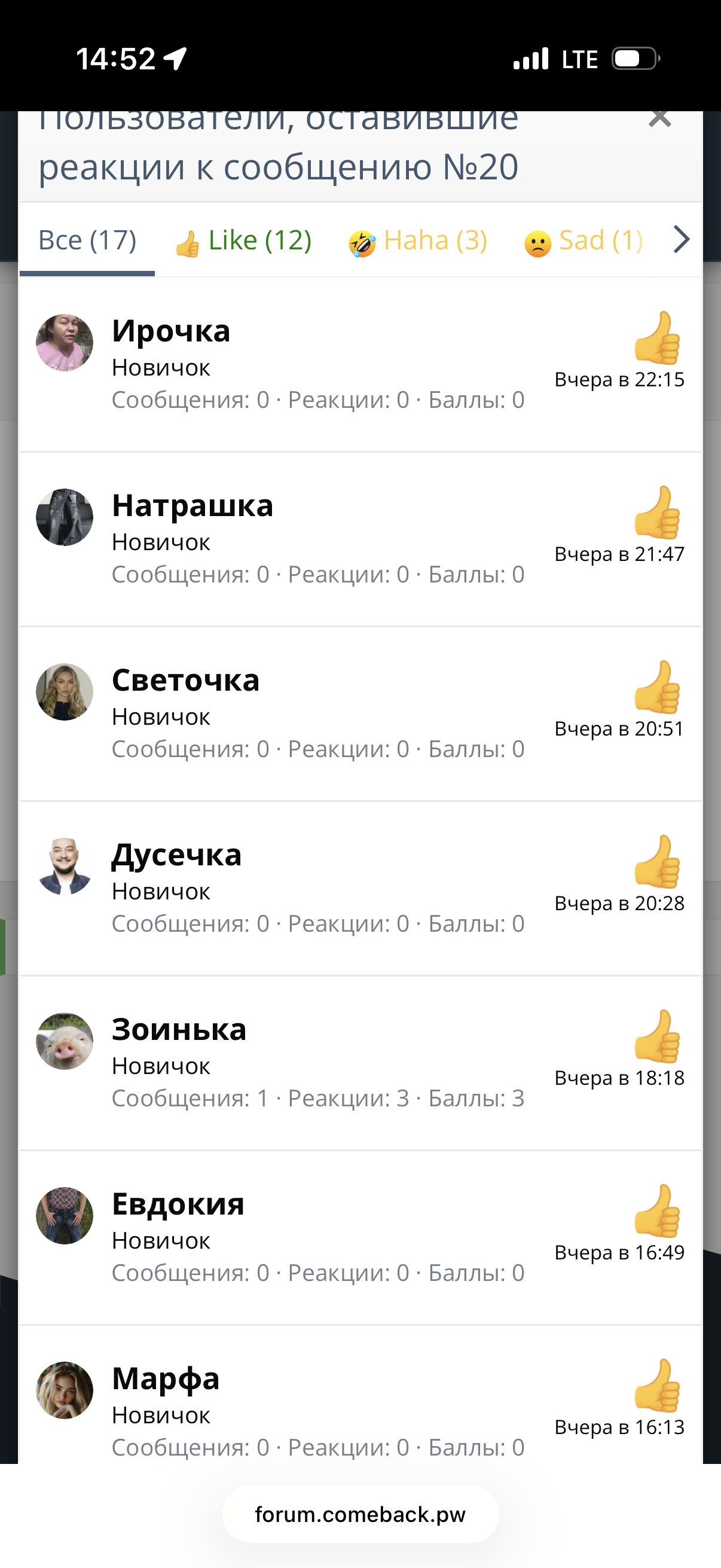Show Sad (1) reactions

tap(583, 240)
